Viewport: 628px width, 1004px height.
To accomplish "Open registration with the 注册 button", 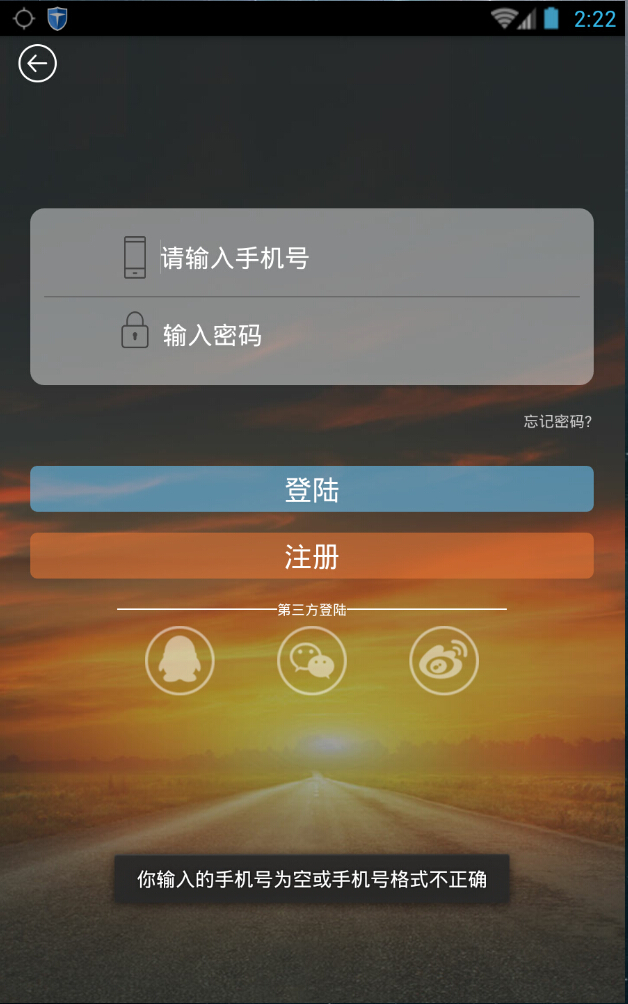I will 312,556.
